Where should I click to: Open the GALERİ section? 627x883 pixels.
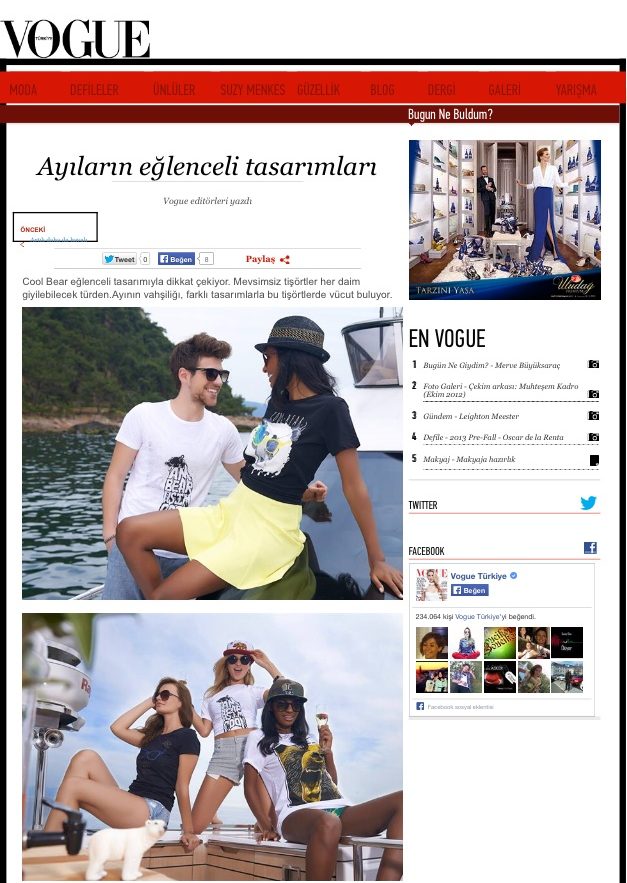click(x=504, y=90)
